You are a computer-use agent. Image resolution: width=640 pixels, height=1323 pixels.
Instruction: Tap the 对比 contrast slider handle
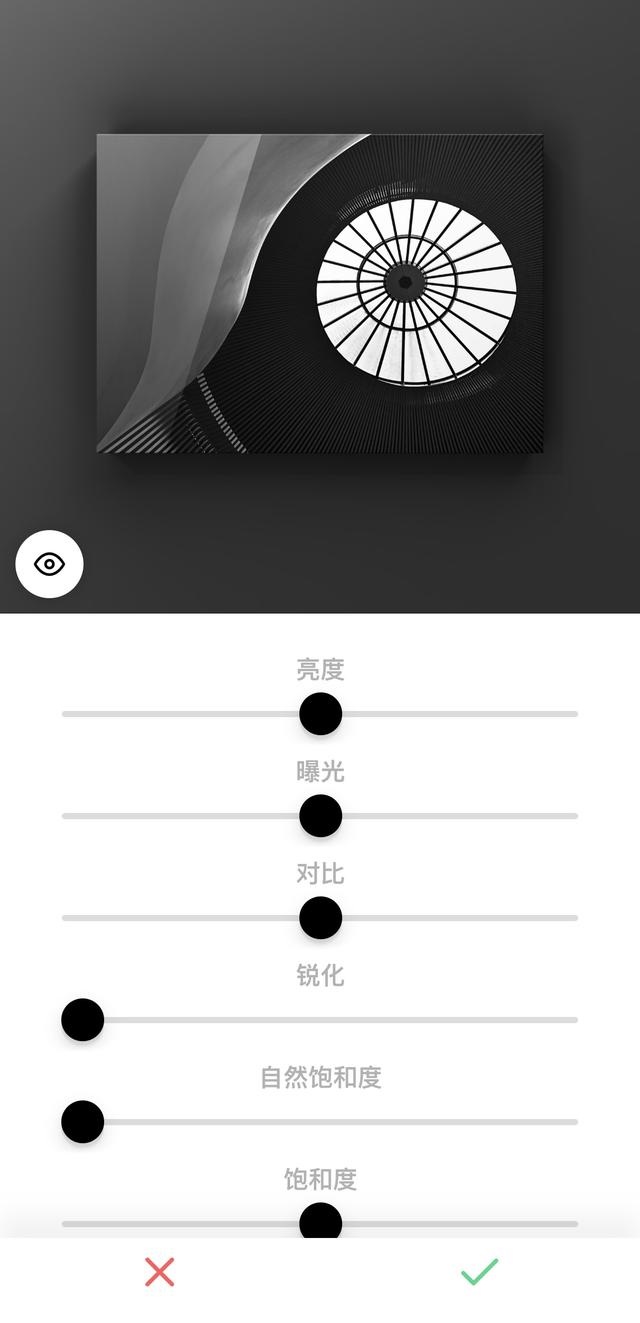click(x=320, y=918)
